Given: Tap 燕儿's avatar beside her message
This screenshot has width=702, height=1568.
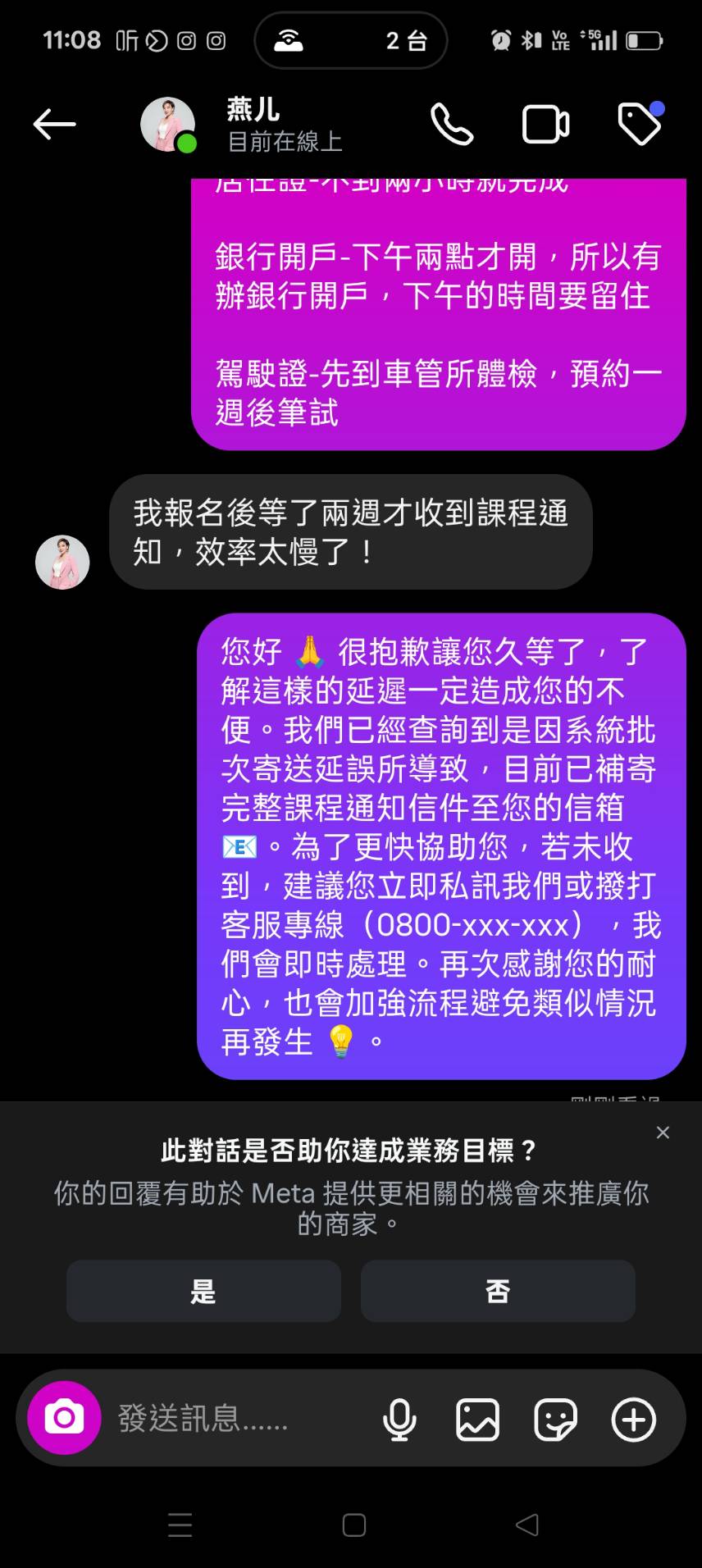Looking at the screenshot, I should tap(62, 562).
